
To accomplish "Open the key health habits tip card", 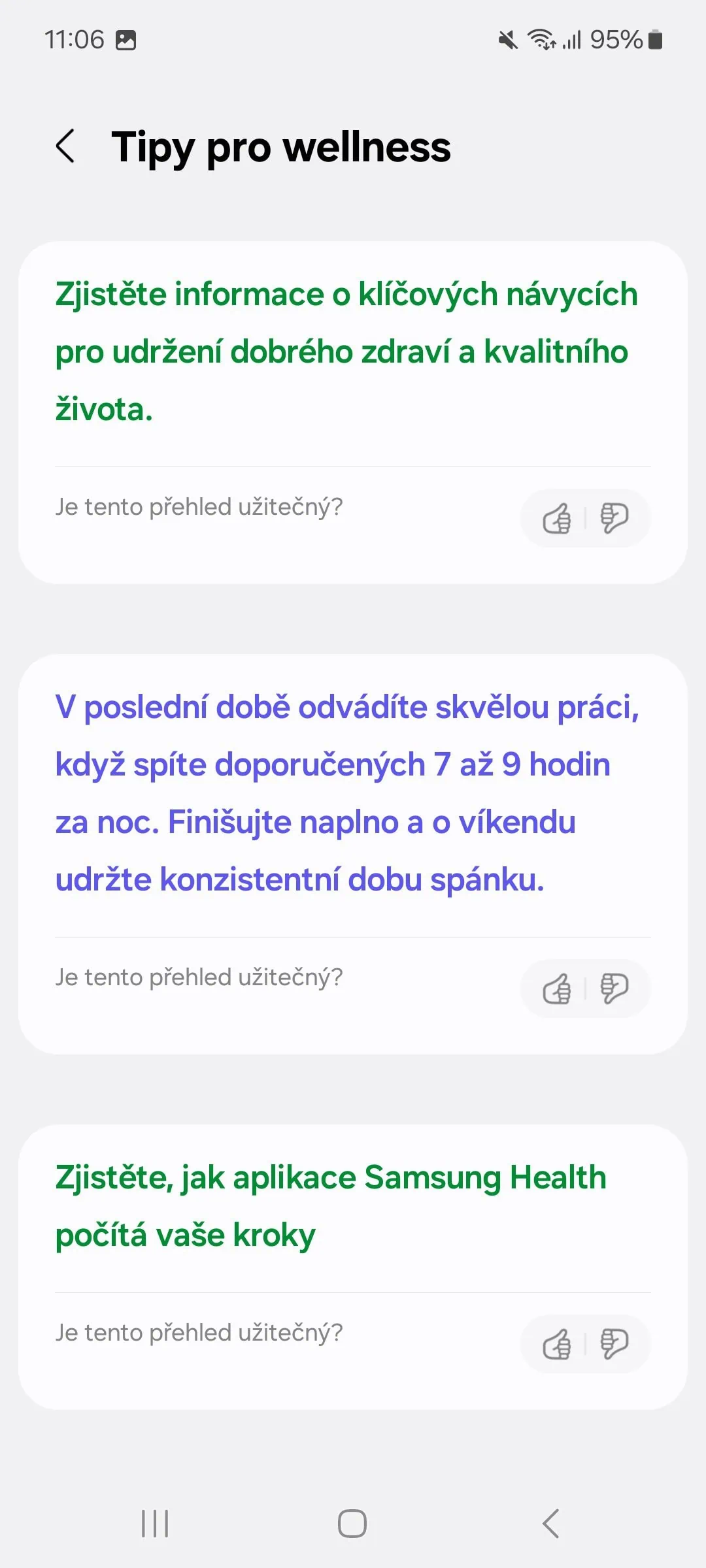I will (346, 351).
